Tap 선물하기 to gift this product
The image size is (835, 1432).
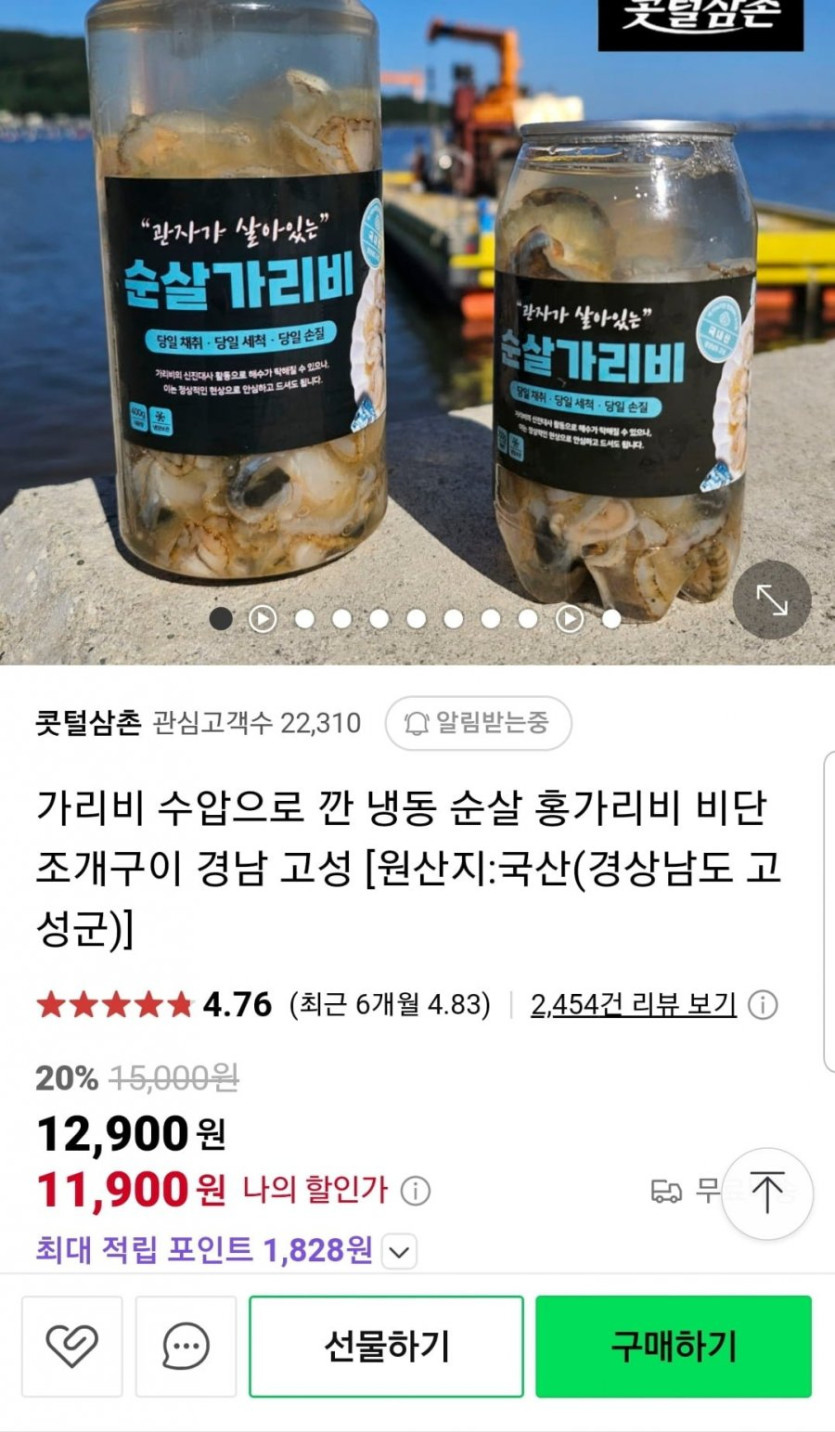click(x=386, y=1346)
